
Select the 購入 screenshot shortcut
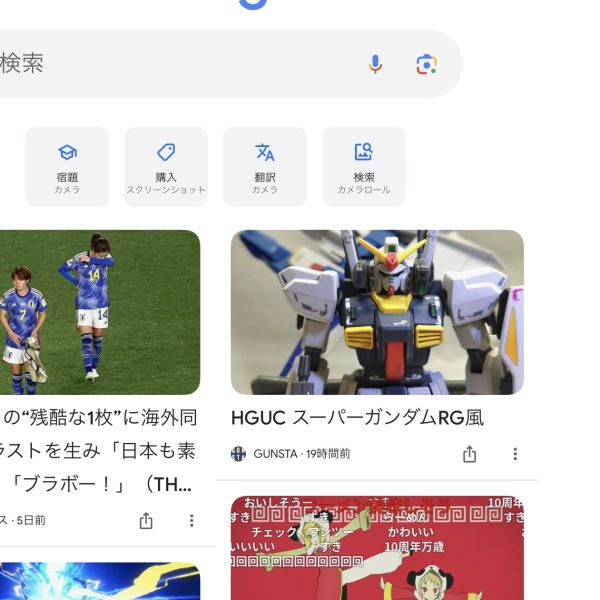tap(166, 166)
